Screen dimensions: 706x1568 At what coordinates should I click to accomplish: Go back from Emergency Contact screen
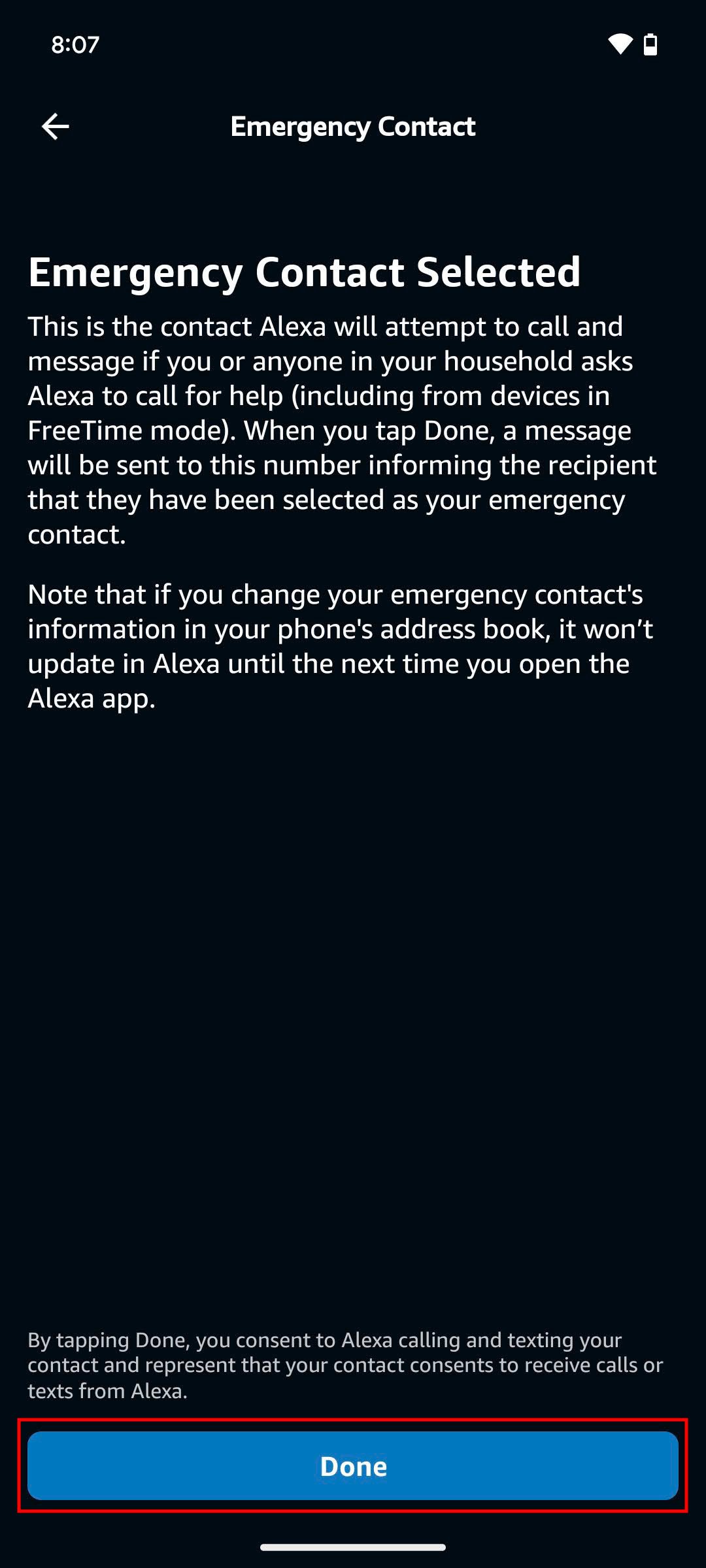pyautogui.click(x=56, y=126)
